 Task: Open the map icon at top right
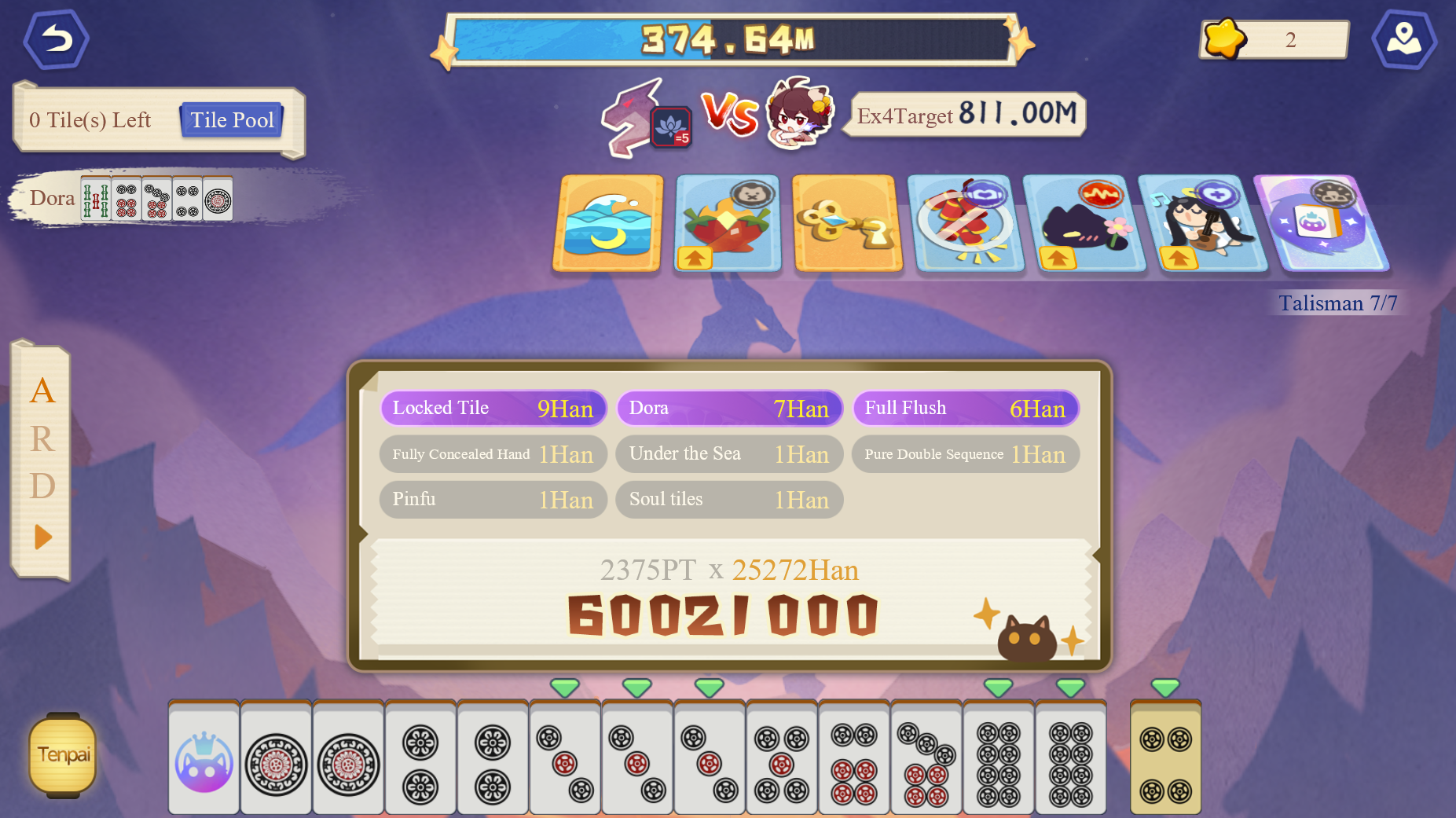tap(1404, 39)
